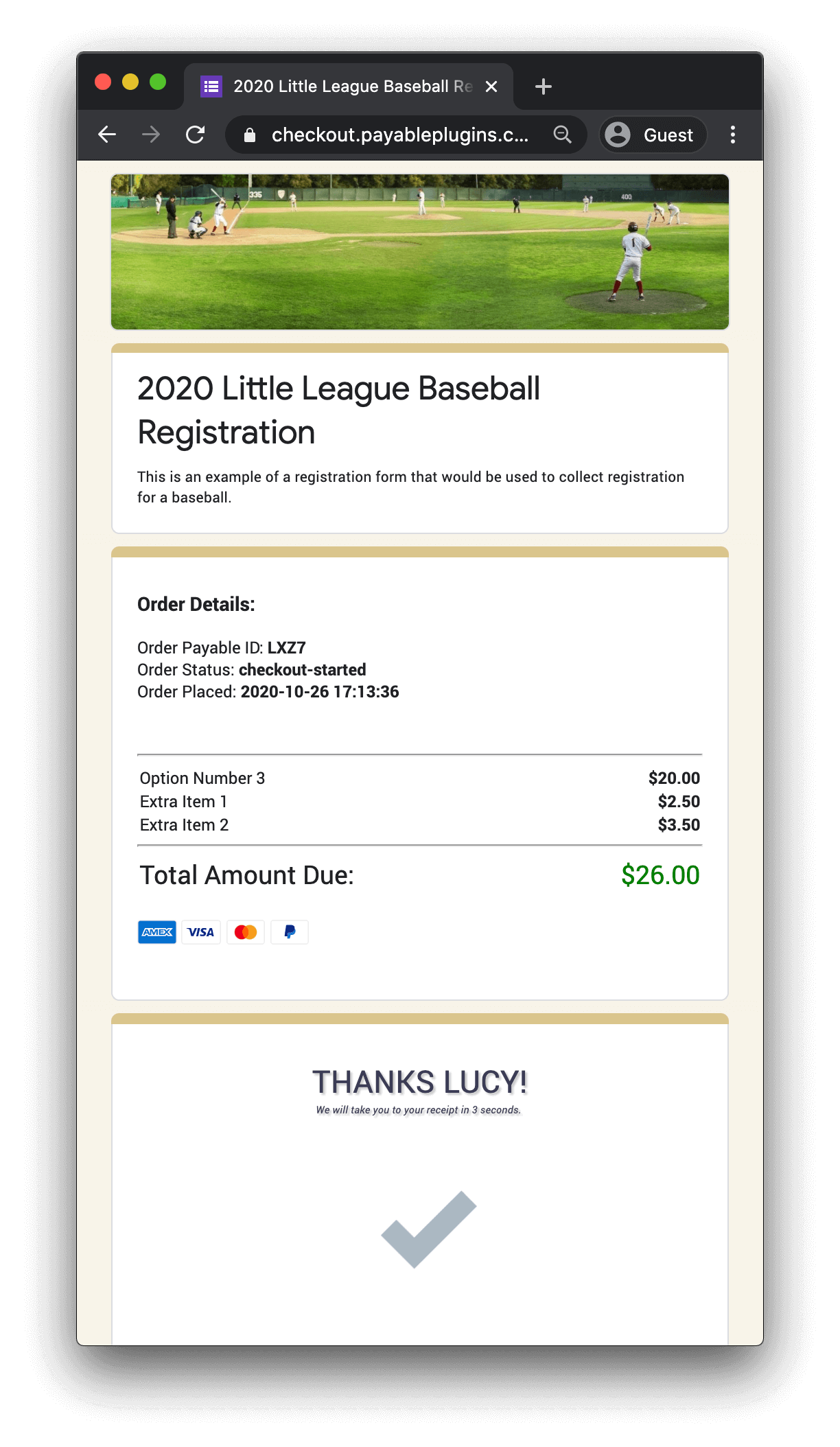Minimize the window with the yellow button
This screenshot has width=840, height=1447.
pos(130,82)
